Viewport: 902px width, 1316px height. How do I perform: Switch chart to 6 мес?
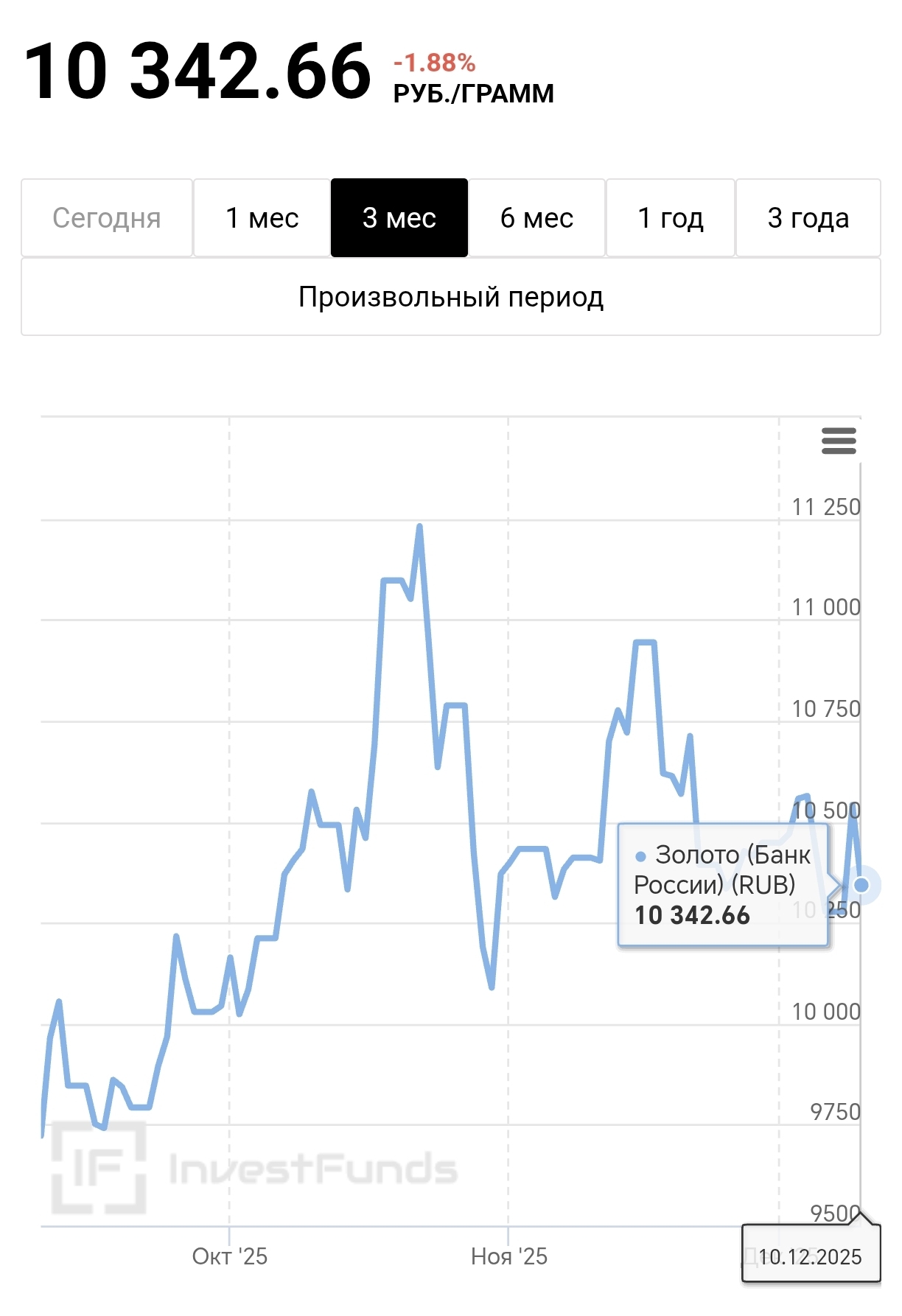click(536, 218)
